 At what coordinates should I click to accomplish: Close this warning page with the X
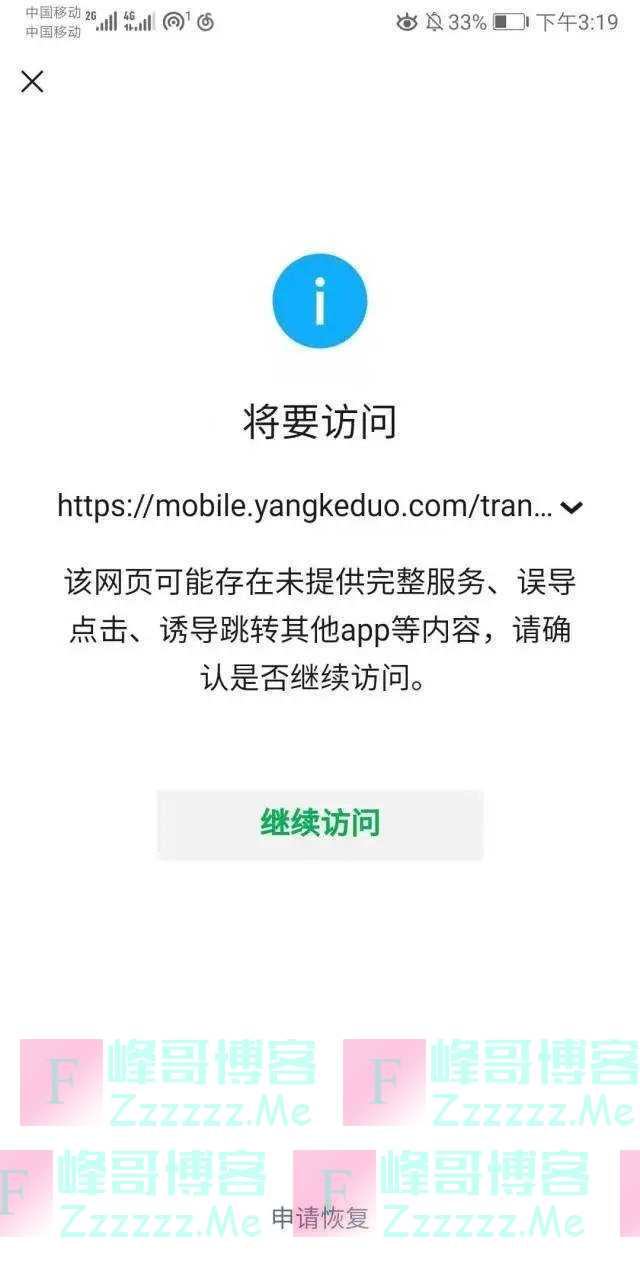(x=32, y=82)
